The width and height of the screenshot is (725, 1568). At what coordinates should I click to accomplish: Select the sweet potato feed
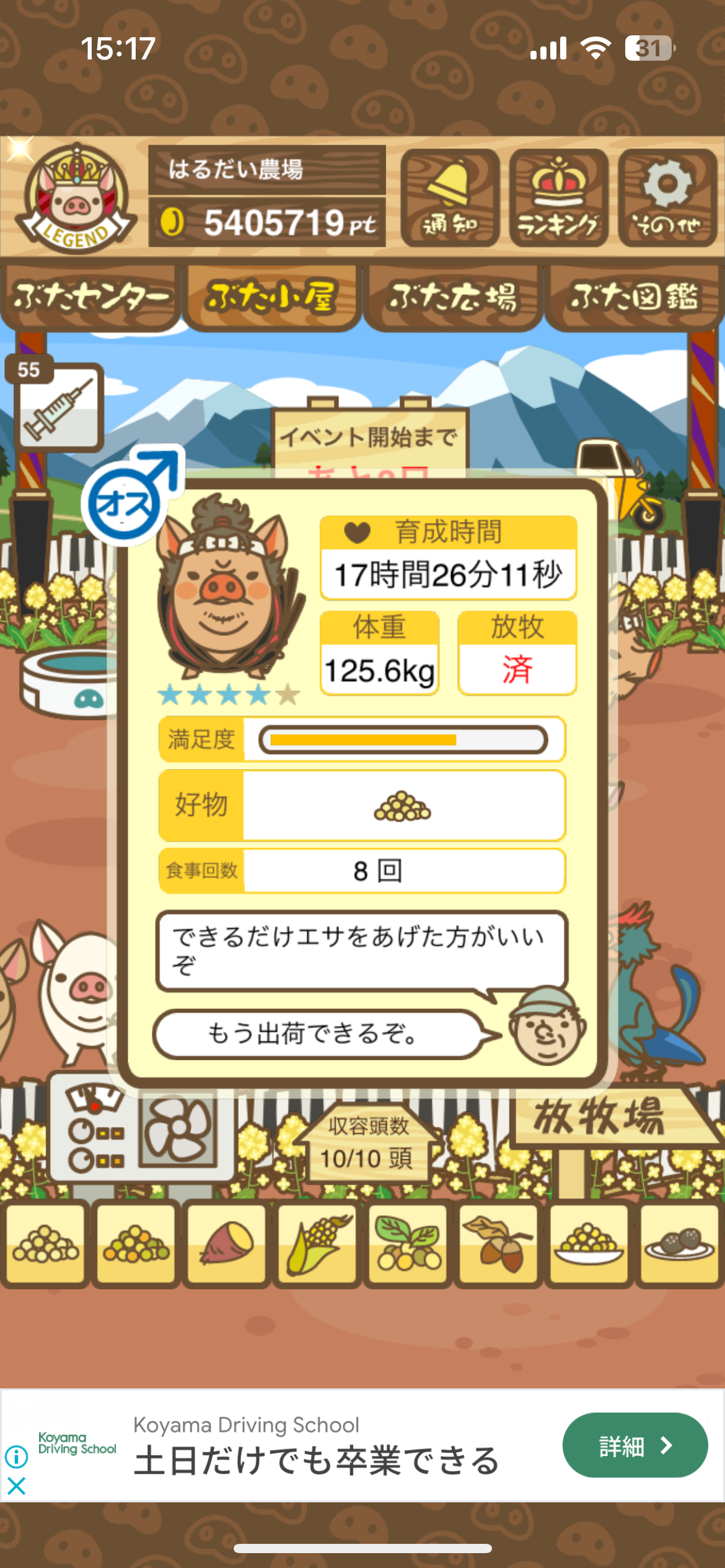(x=227, y=1244)
